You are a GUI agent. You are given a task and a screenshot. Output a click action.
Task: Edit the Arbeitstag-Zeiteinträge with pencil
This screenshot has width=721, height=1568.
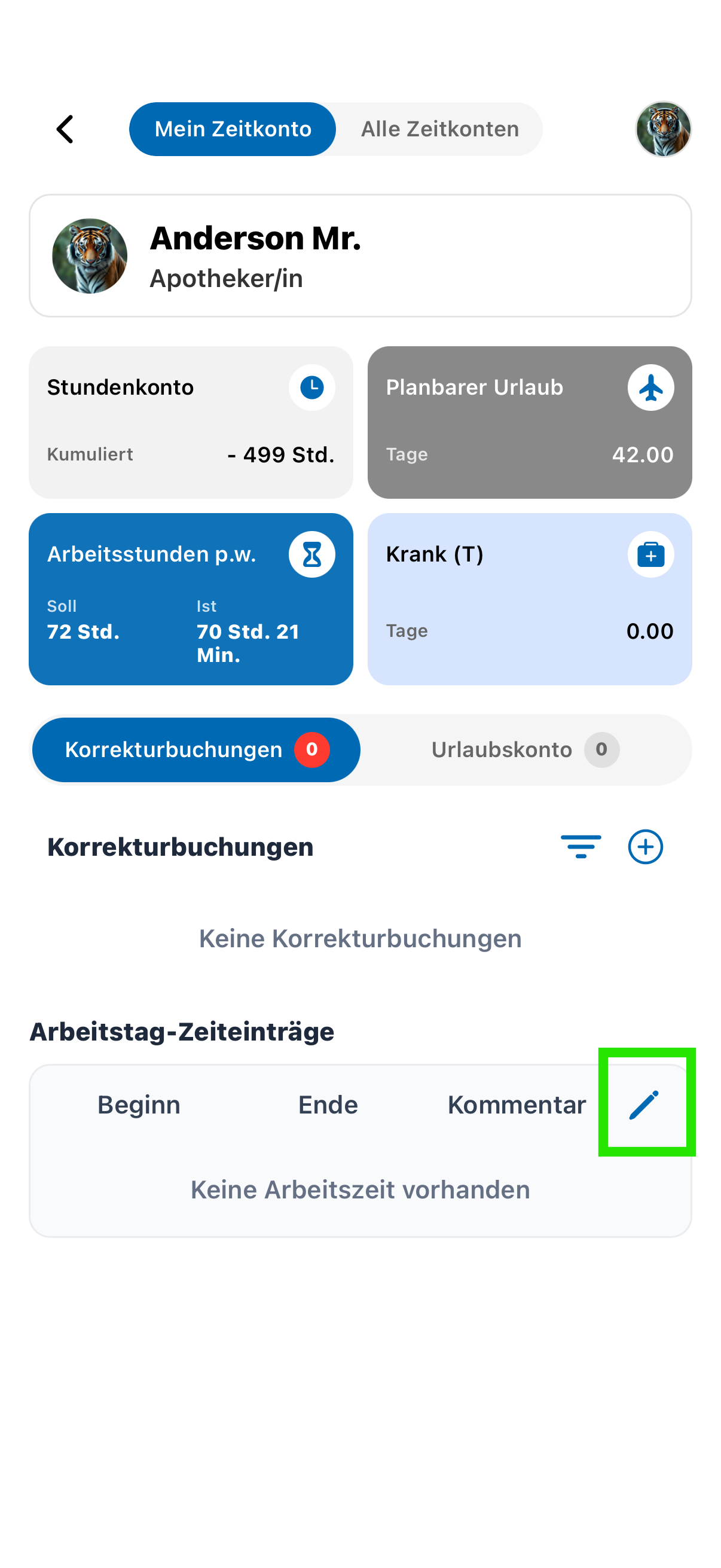(644, 1104)
